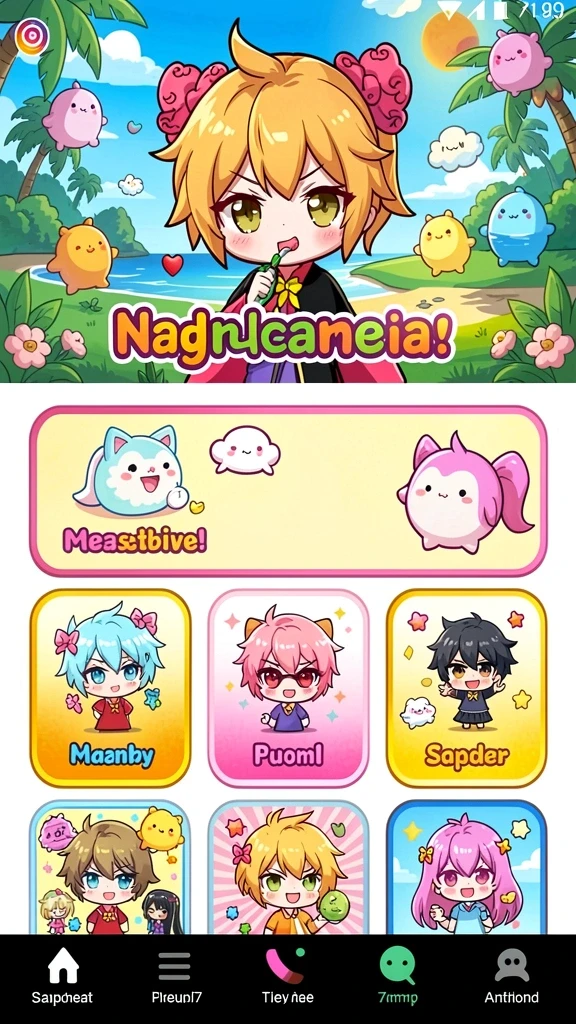
Task: Select the Maanby character card
Action: click(x=110, y=688)
